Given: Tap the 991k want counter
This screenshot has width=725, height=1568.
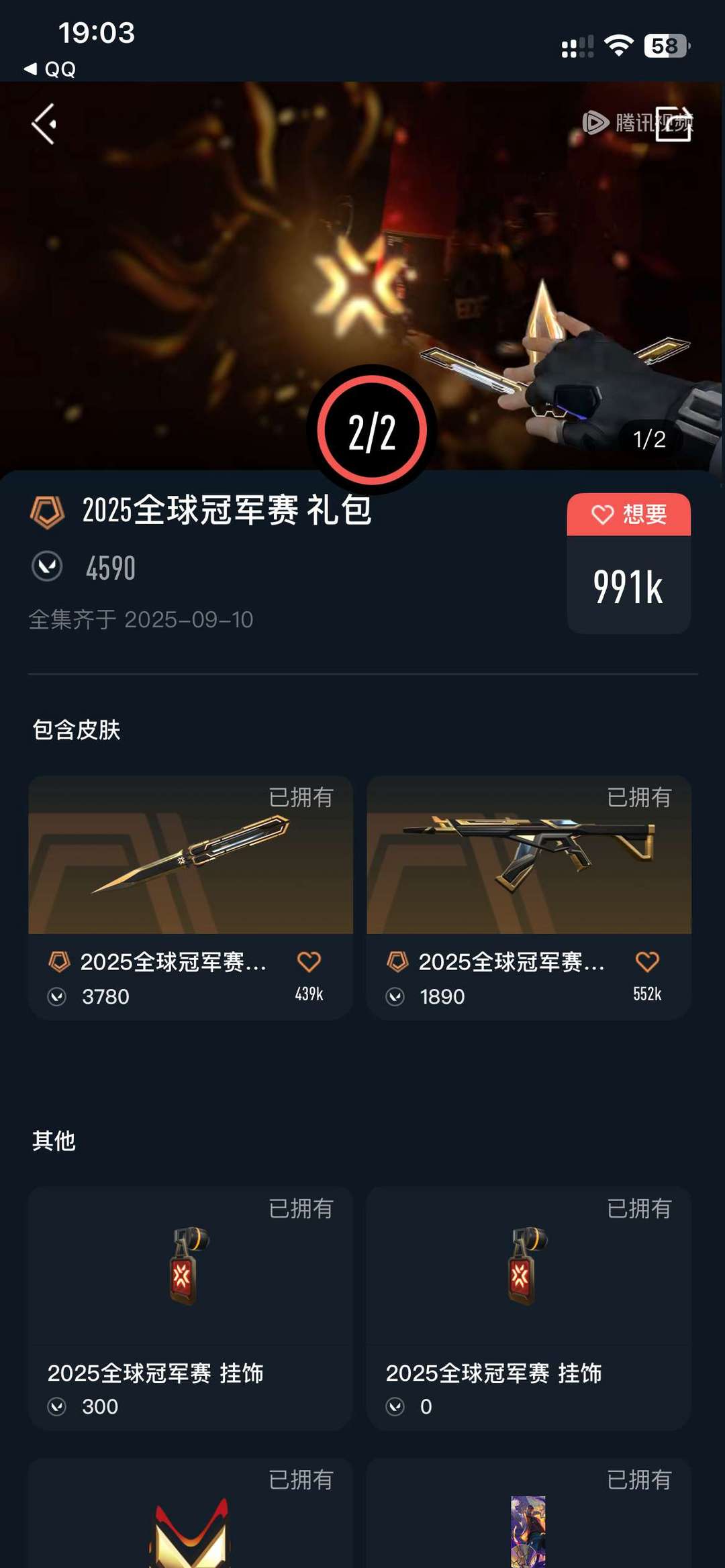Looking at the screenshot, I should [628, 585].
